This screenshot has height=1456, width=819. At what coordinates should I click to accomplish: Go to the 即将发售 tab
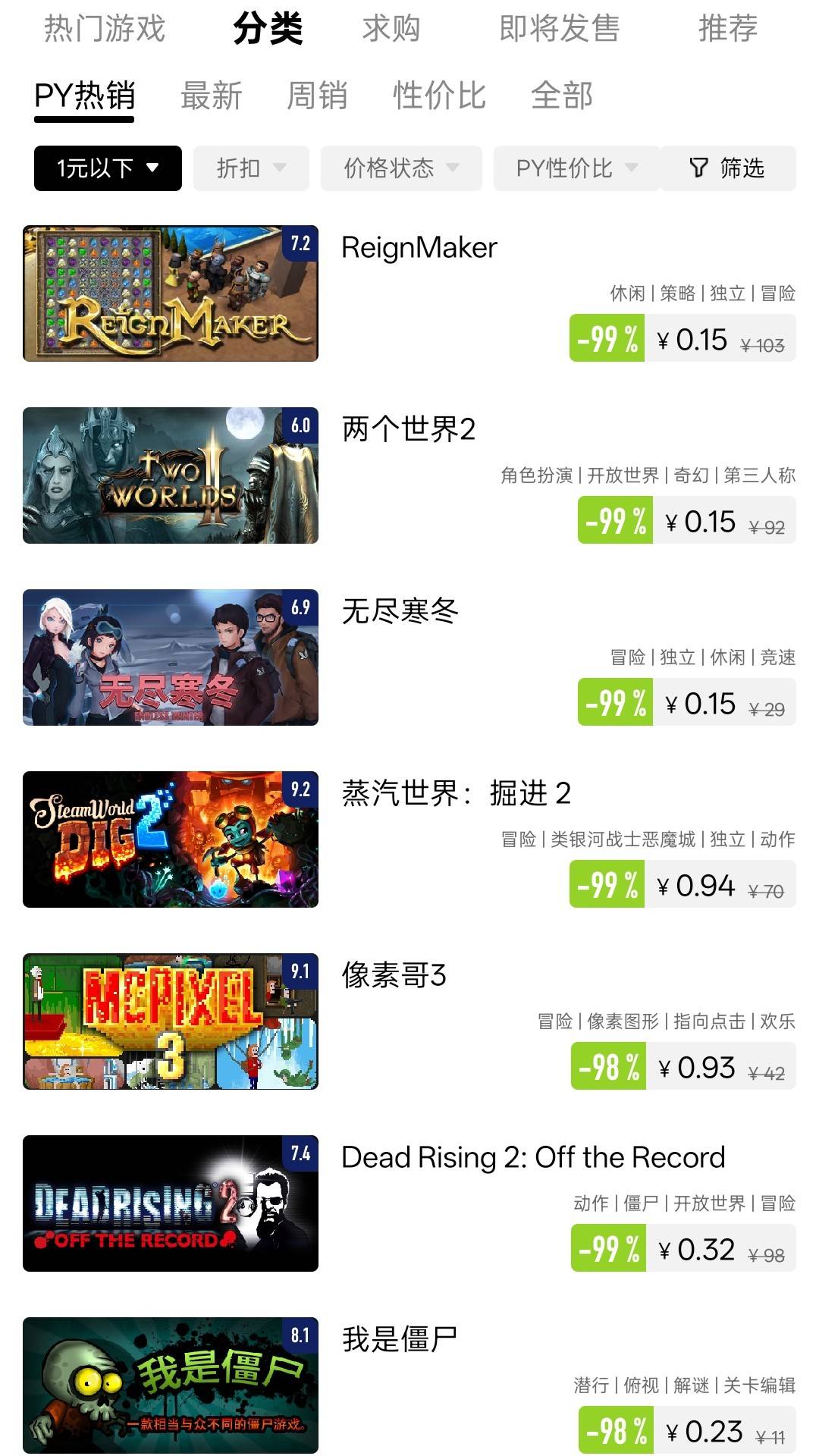[559, 29]
